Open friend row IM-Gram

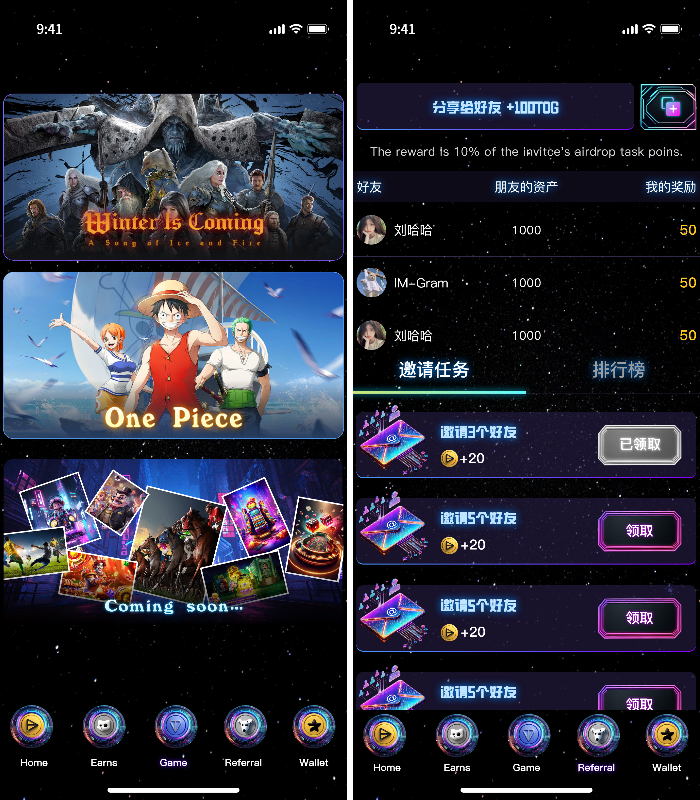pyautogui.click(x=526, y=283)
